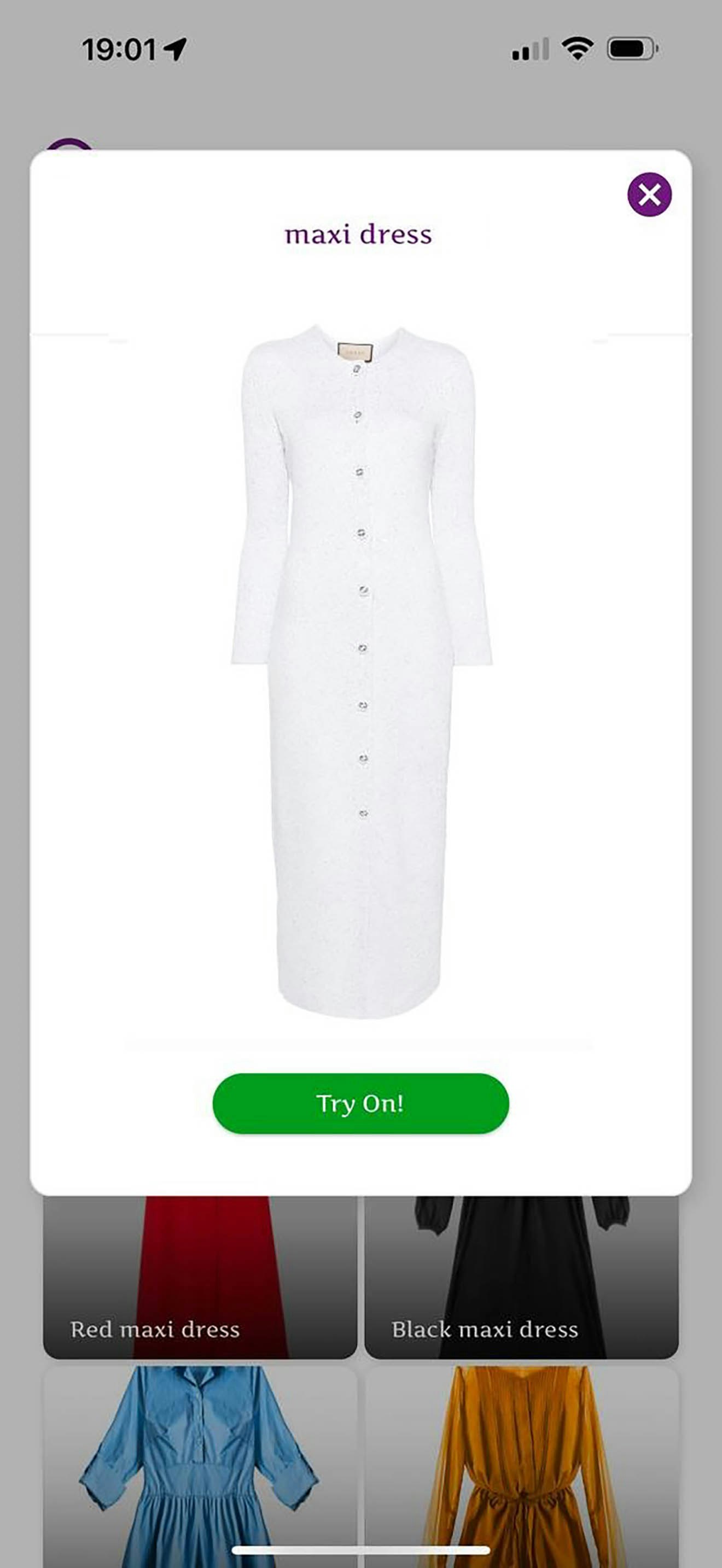Open the Black maxi dress card
The width and height of the screenshot is (722, 1568).
(x=521, y=1278)
